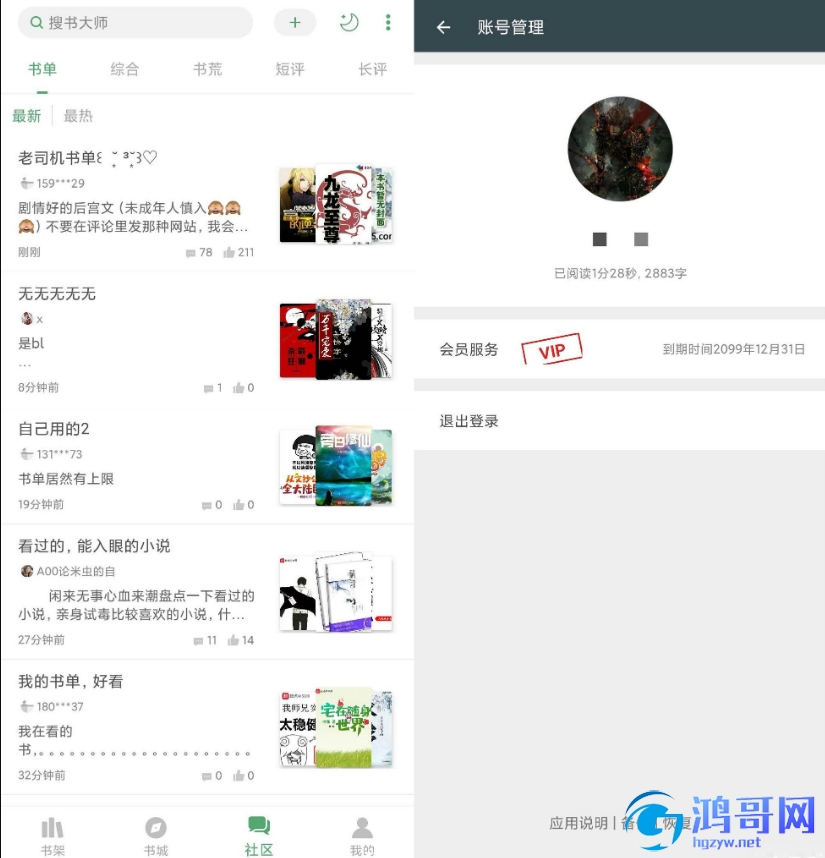Go back from 账号管理 screen

click(444, 28)
